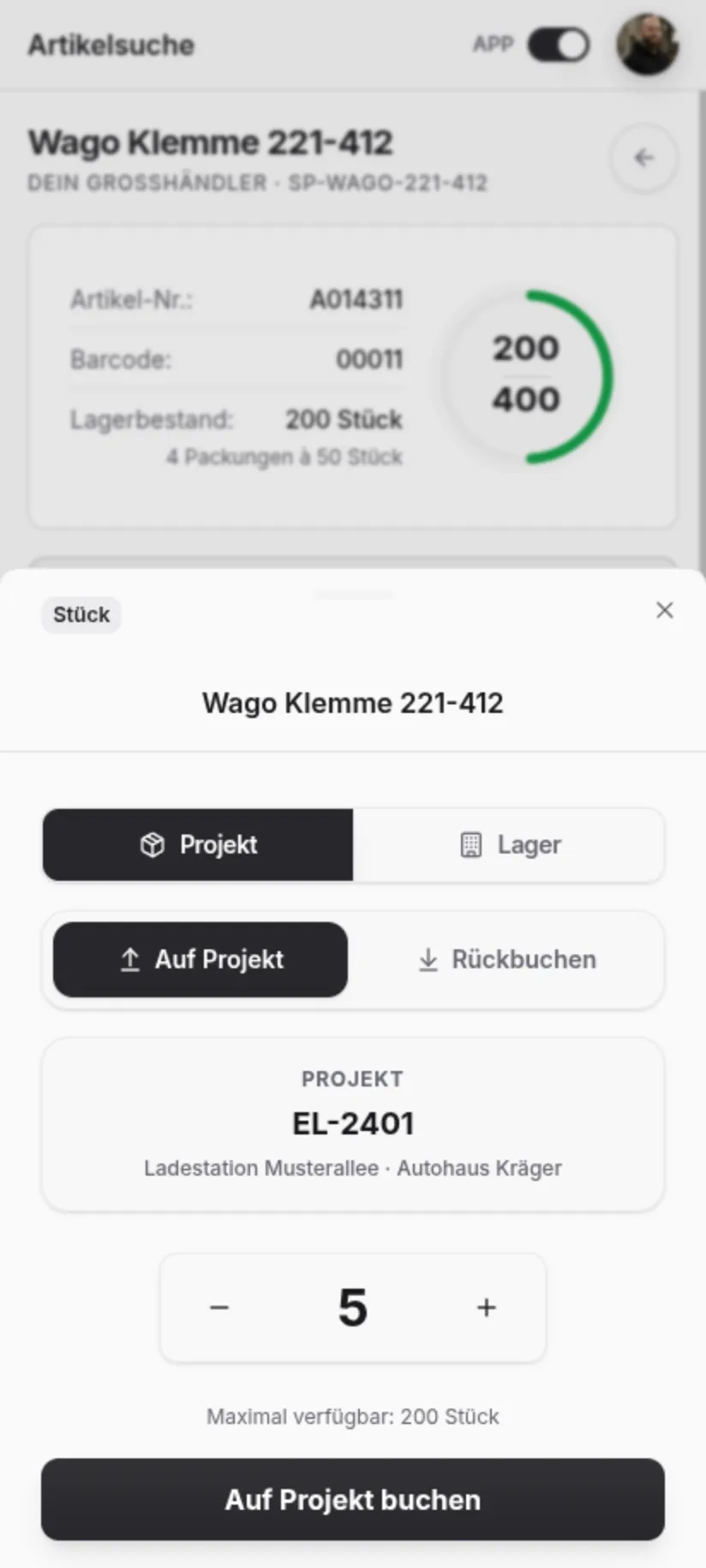The width and height of the screenshot is (706, 1568).
Task: Open the article title Wago Klemme 221-412
Action: tap(353, 703)
